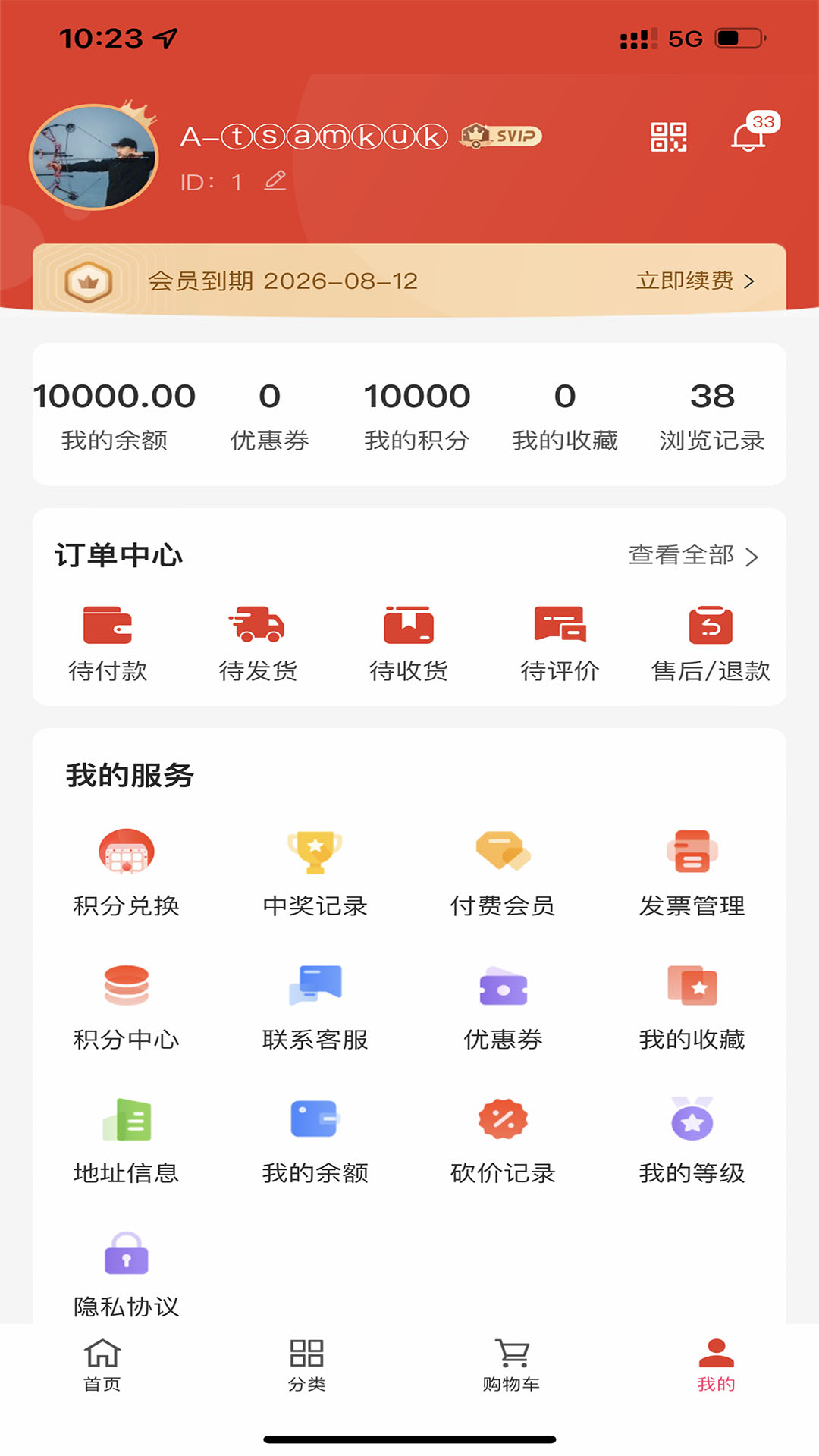
Task: Open 积分兑换 points exchange service
Action: point(127,872)
